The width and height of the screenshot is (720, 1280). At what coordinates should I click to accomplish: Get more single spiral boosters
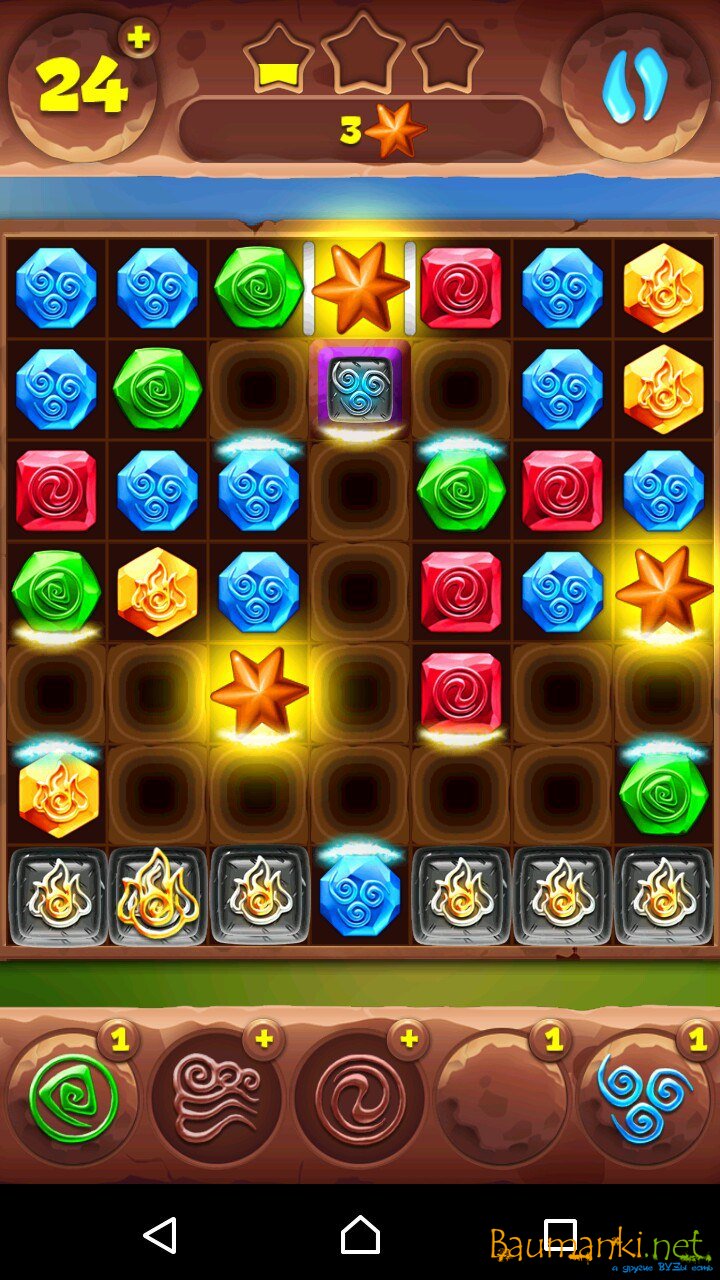(408, 1040)
